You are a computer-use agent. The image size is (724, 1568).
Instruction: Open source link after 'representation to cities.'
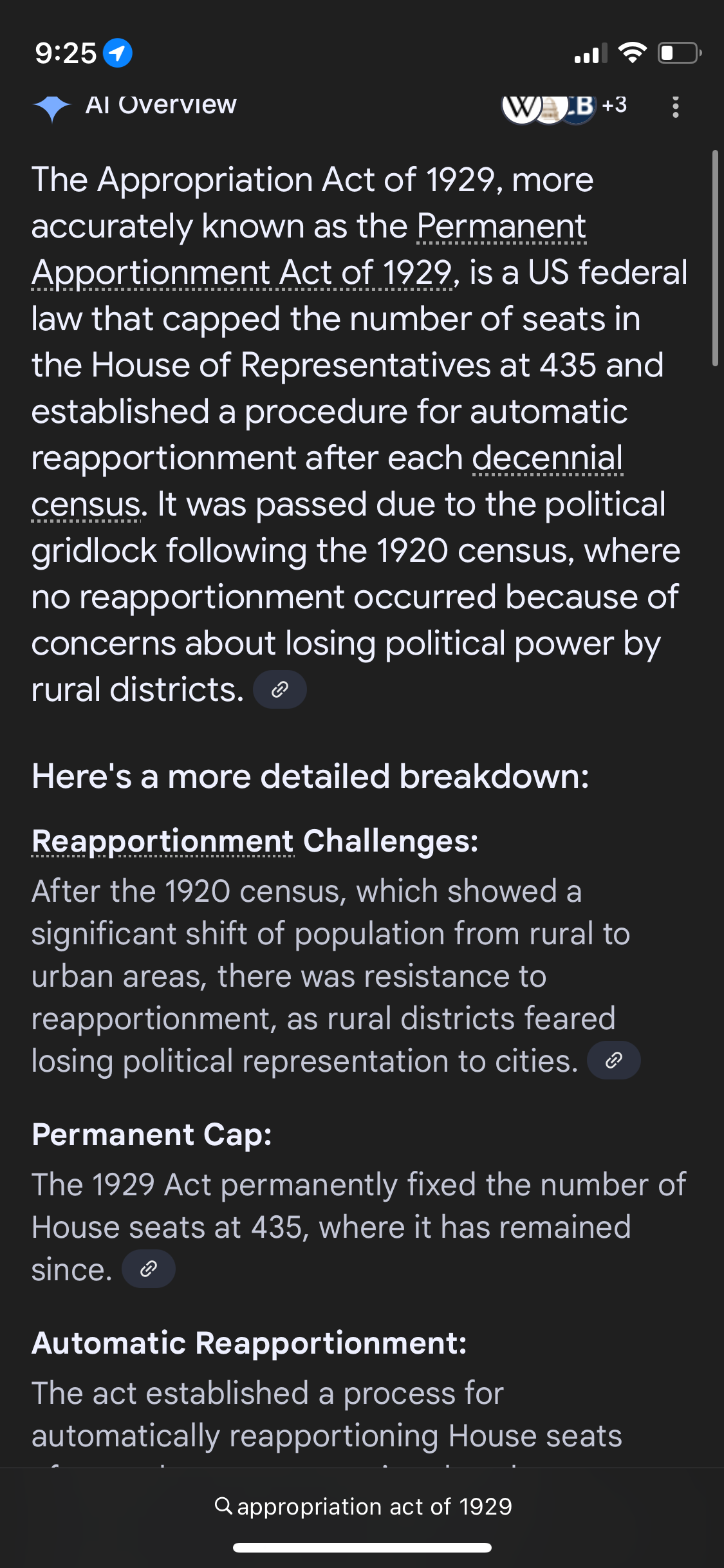(x=613, y=1060)
